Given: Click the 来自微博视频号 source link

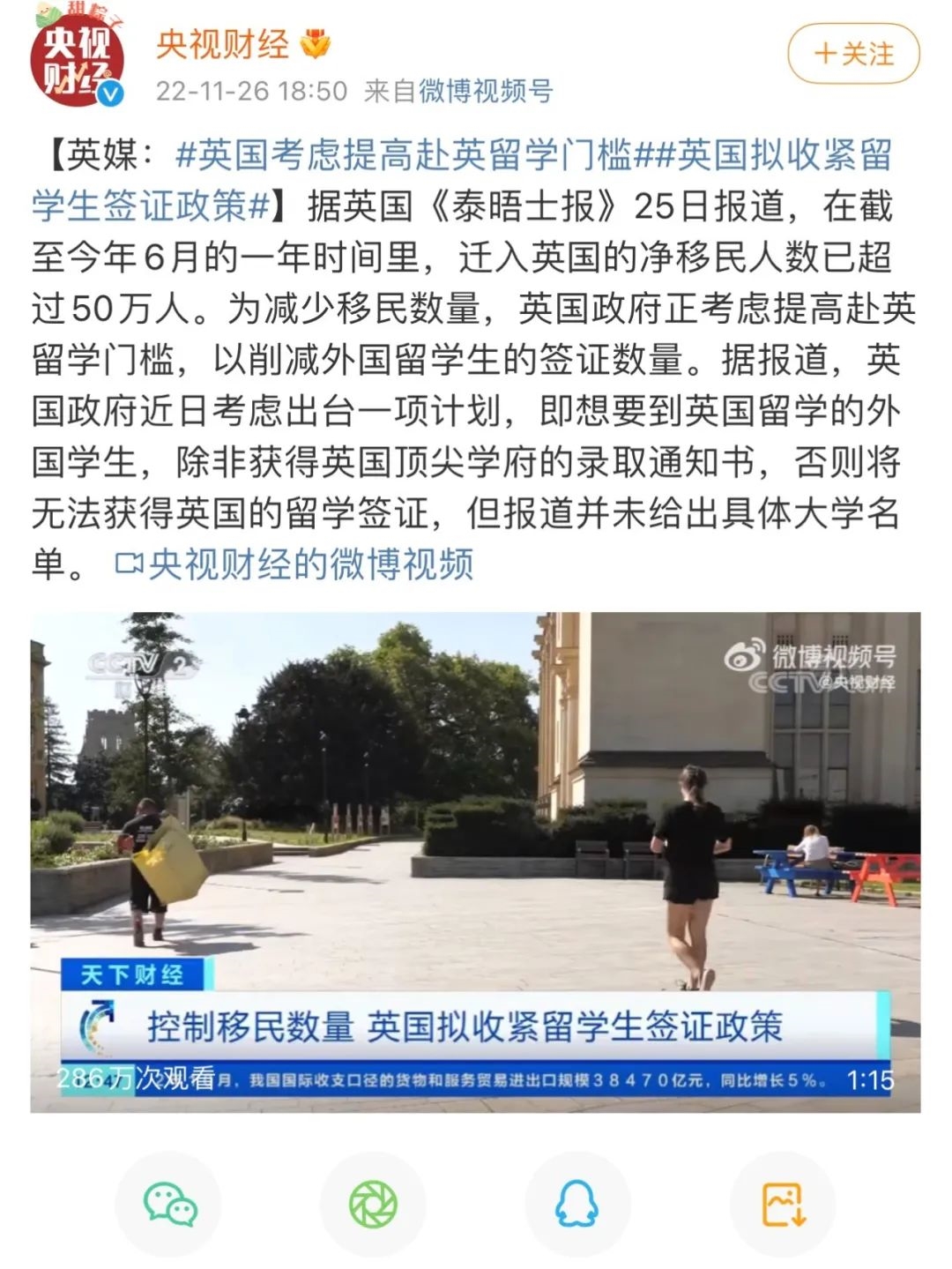Looking at the screenshot, I should [458, 91].
